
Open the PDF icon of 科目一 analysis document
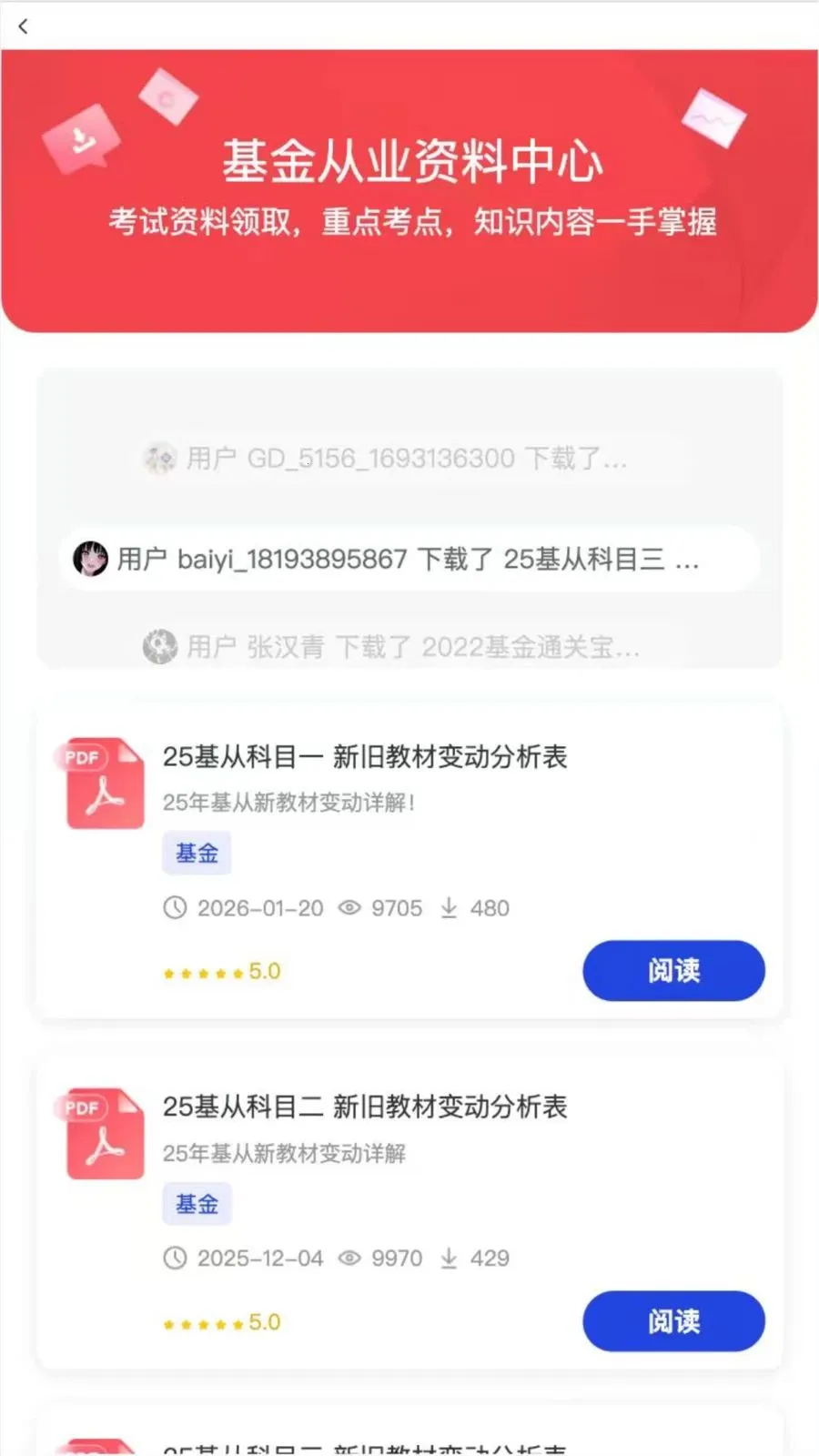point(100,783)
